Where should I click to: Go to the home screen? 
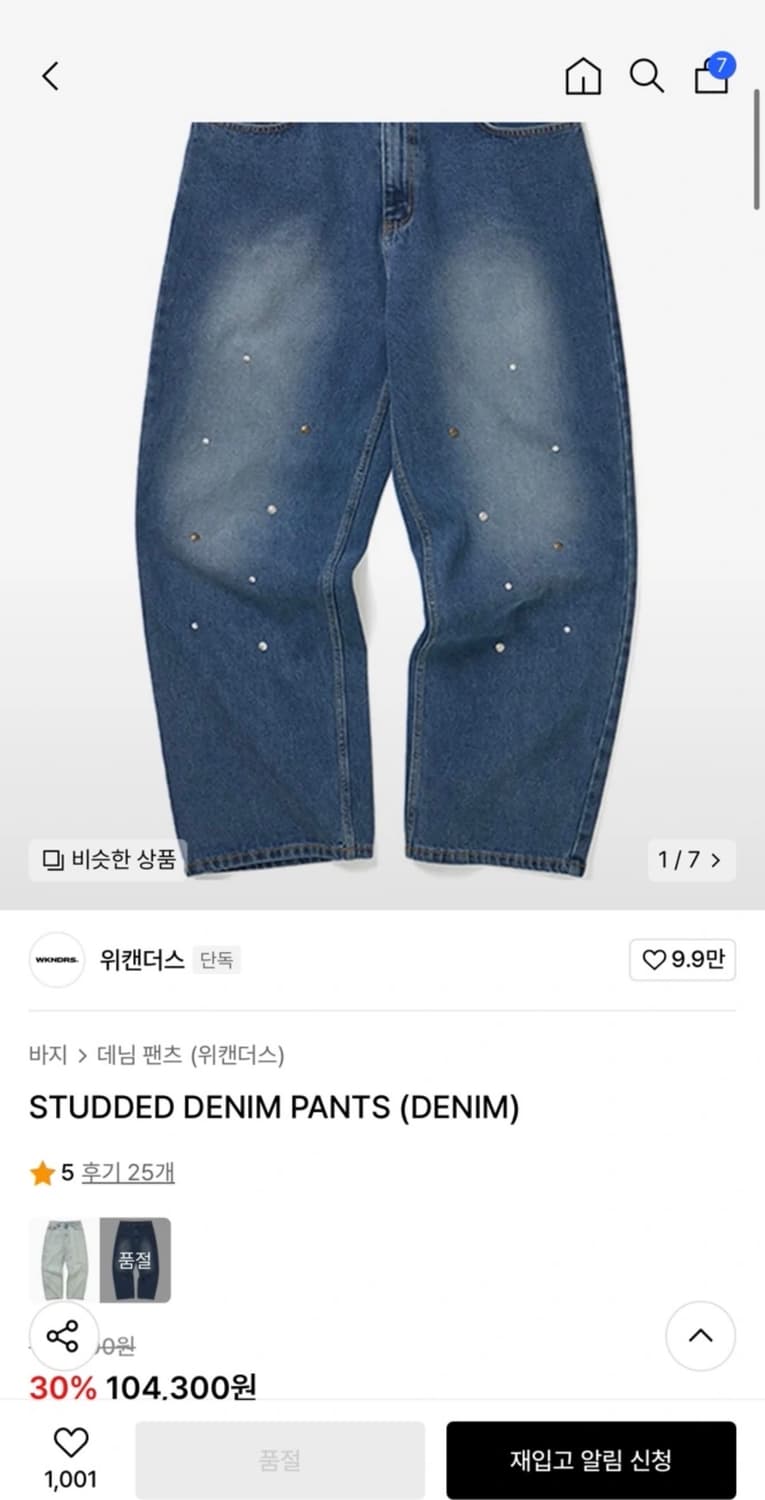coord(583,76)
